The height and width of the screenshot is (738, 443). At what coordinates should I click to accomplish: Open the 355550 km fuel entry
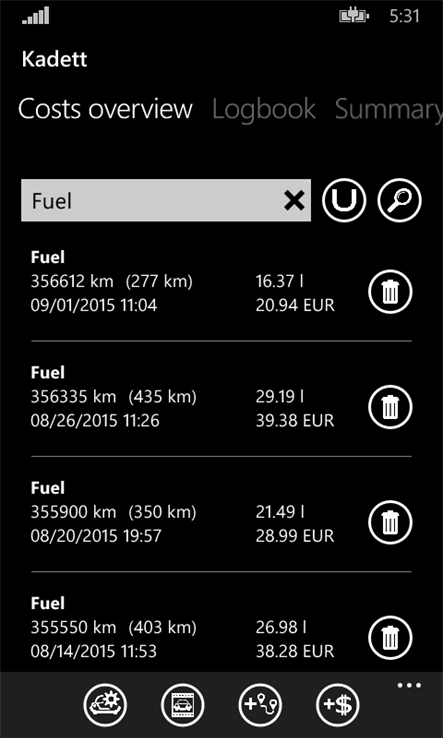195,628
